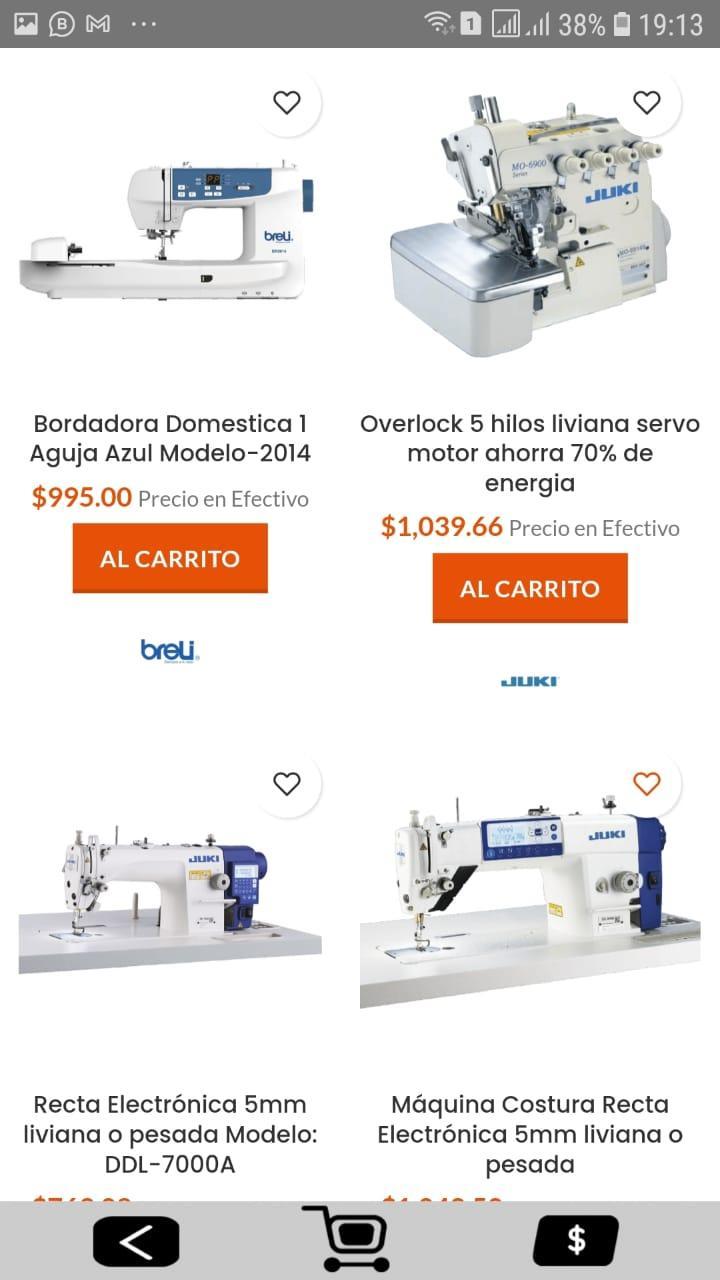Unfavorite the Máquina Costura Recta Electrónica
720x1280 pixels.
point(647,785)
